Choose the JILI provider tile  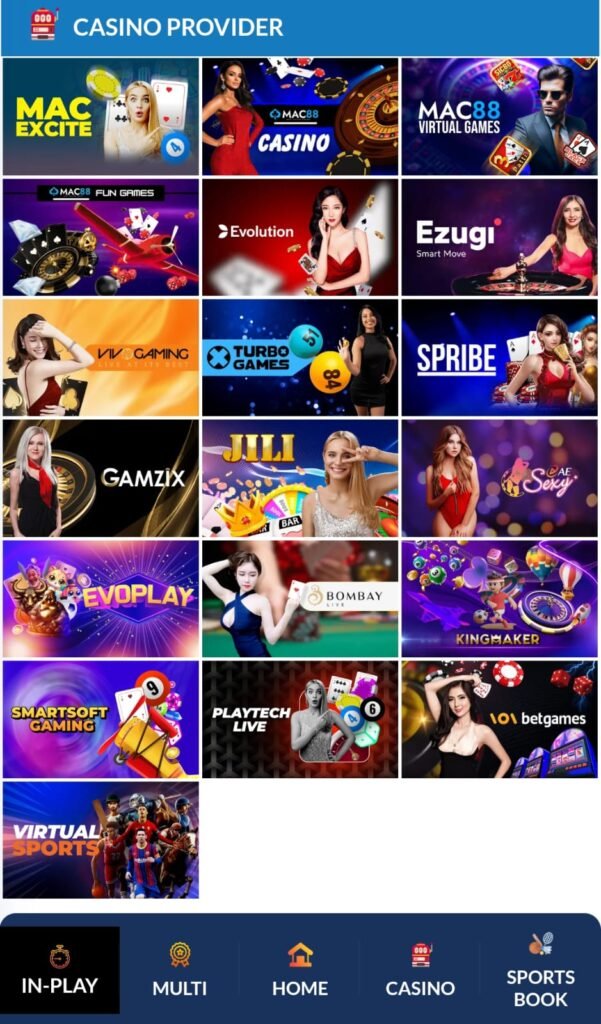(300, 478)
